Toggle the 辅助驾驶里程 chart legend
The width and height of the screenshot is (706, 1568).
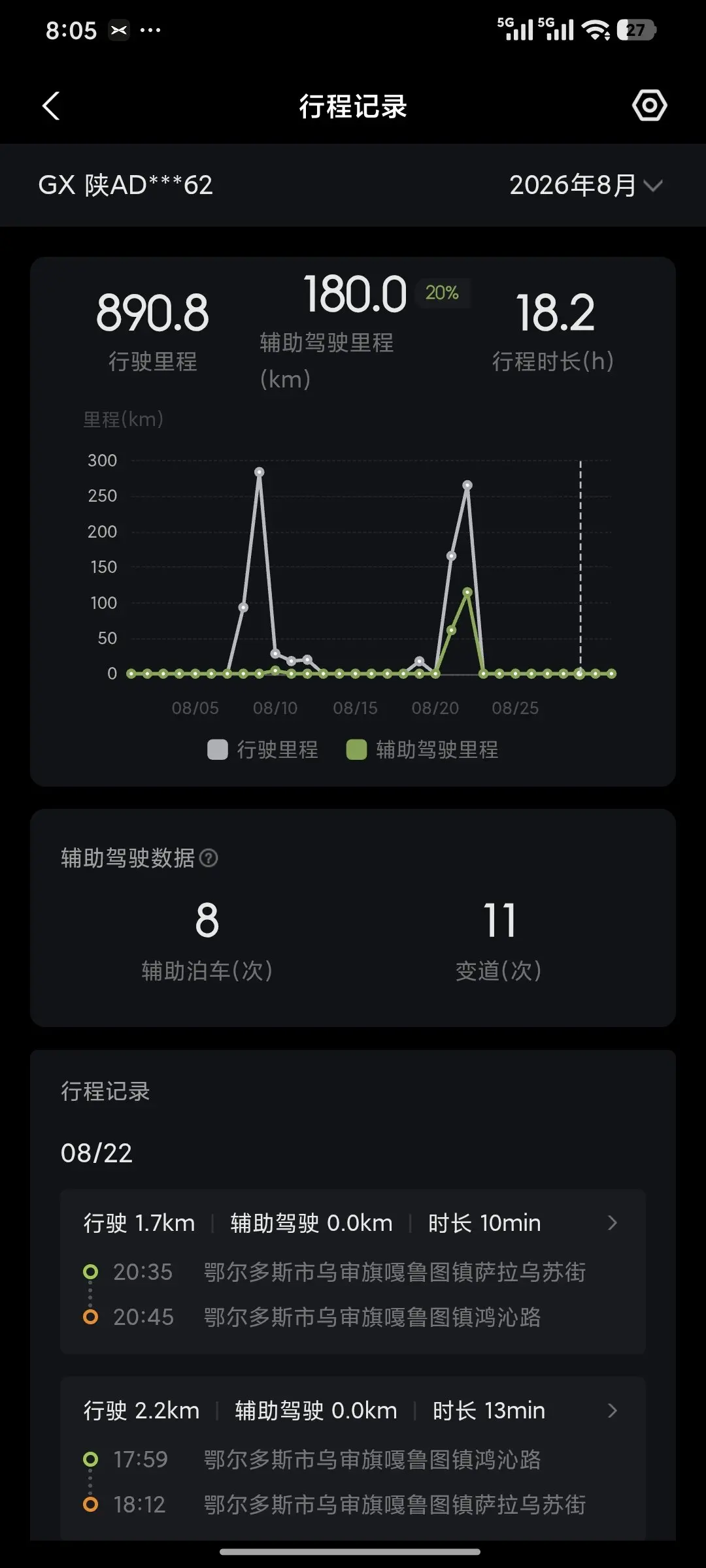pyautogui.click(x=422, y=749)
